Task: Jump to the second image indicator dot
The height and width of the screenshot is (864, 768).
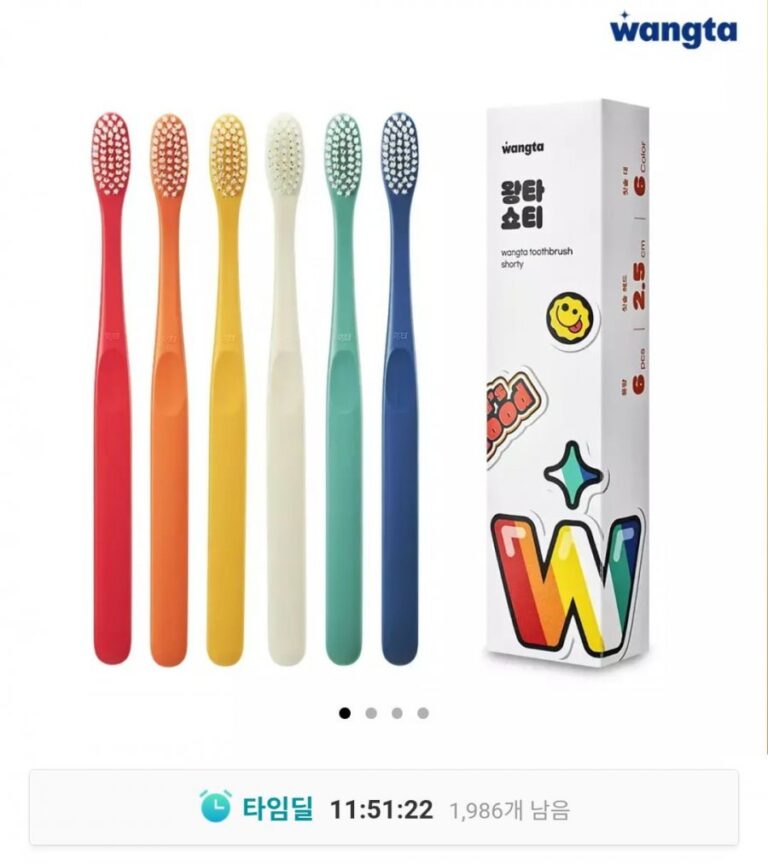Action: (x=371, y=713)
